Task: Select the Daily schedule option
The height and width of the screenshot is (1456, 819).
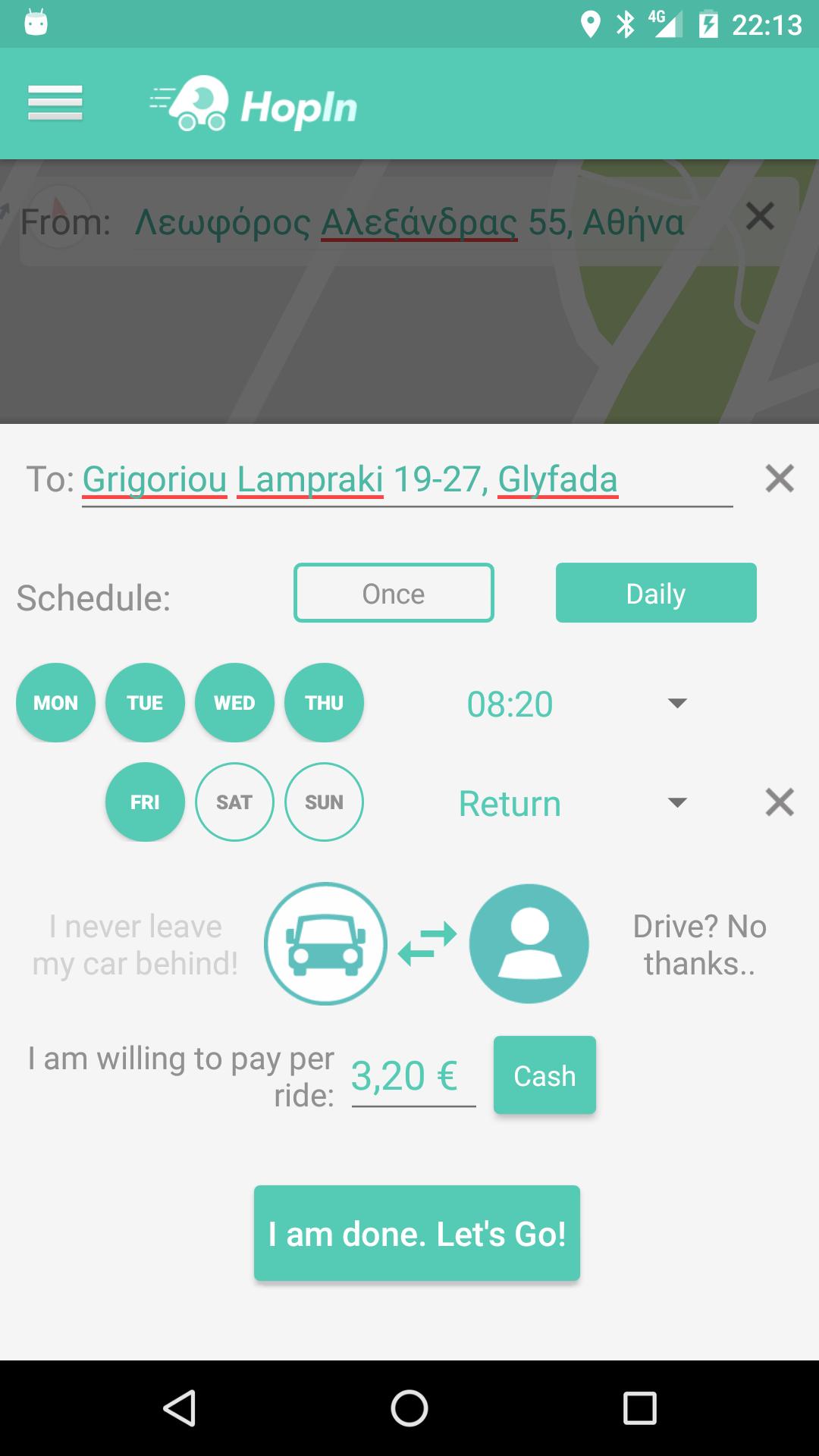Action: [656, 593]
